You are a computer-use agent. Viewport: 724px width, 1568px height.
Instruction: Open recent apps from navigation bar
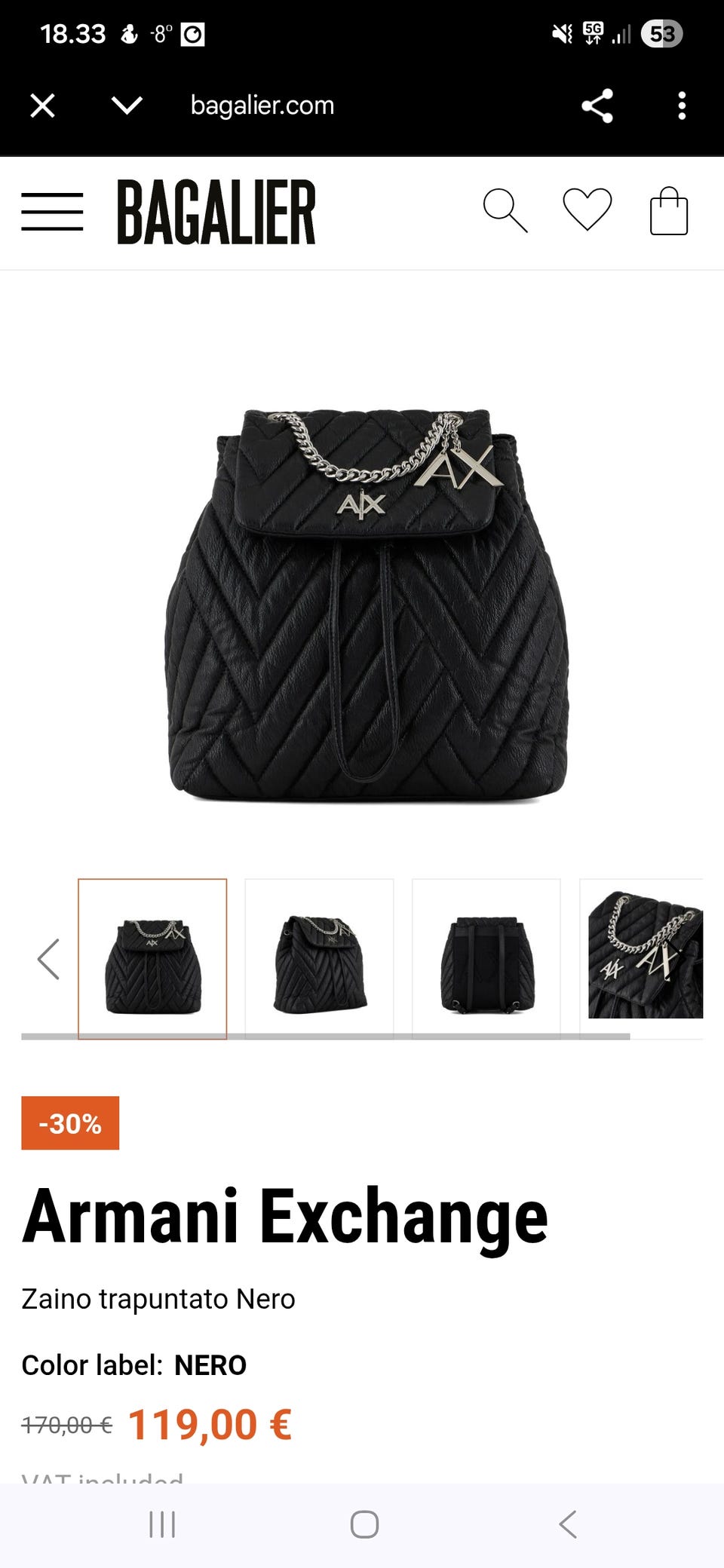(162, 1524)
